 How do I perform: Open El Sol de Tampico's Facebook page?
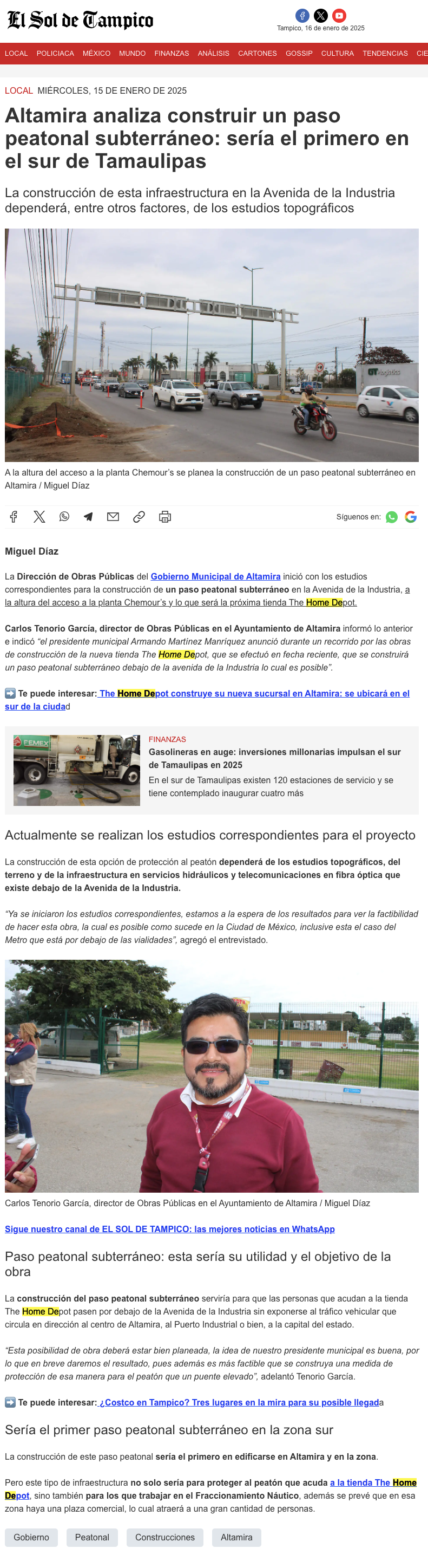[x=302, y=16]
